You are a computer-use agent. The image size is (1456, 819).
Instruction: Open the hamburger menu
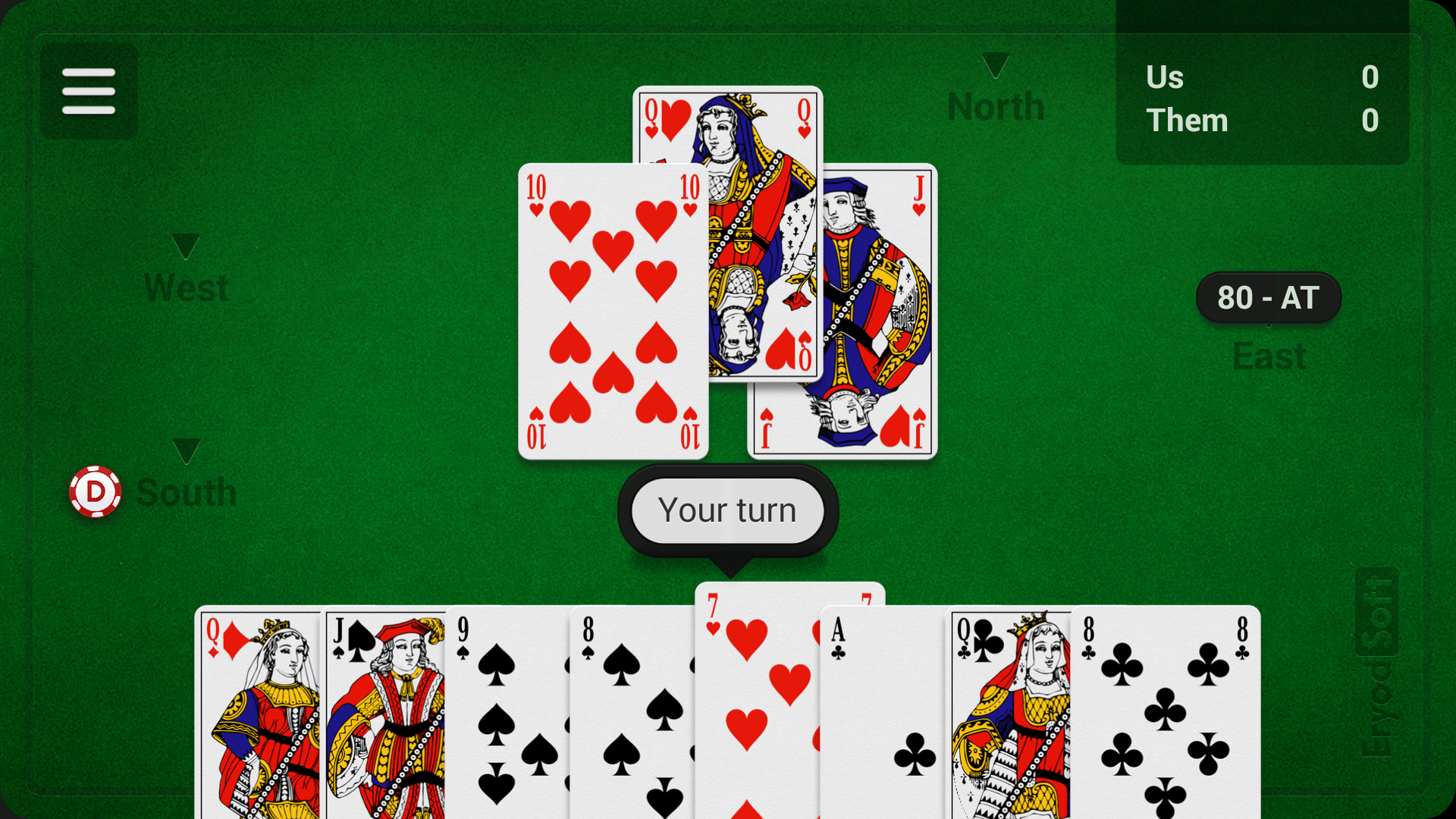click(x=89, y=91)
